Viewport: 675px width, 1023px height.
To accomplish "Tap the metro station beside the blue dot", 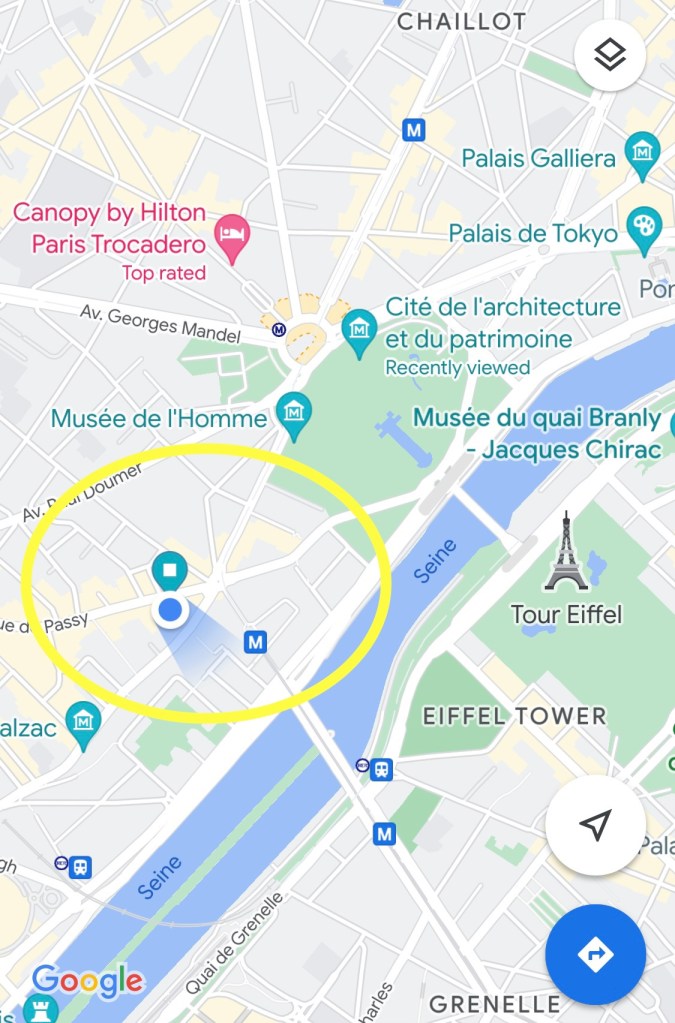I will click(256, 642).
